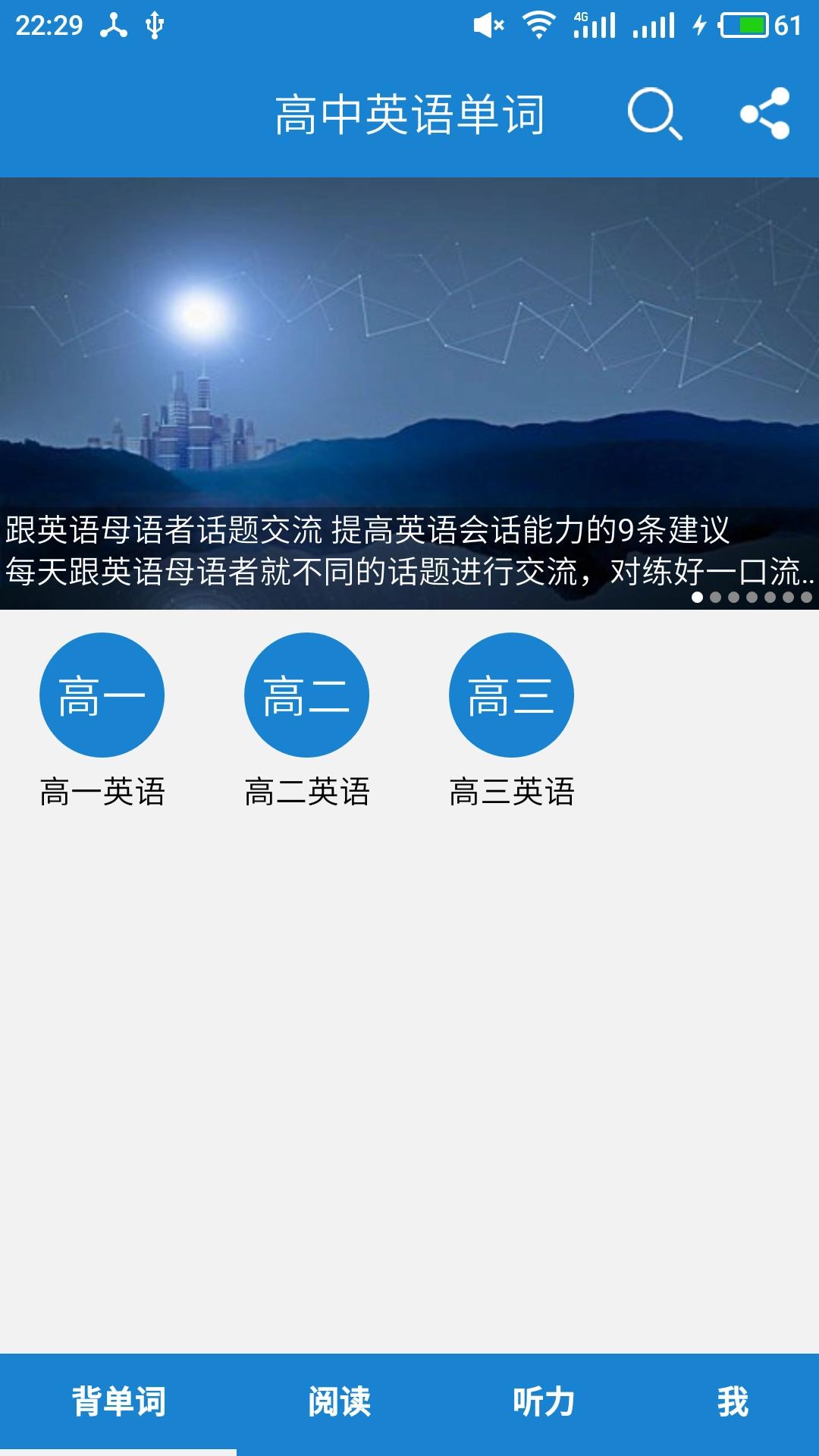The width and height of the screenshot is (819, 1456).
Task: Tap the 高三 circular icon
Action: [512, 694]
